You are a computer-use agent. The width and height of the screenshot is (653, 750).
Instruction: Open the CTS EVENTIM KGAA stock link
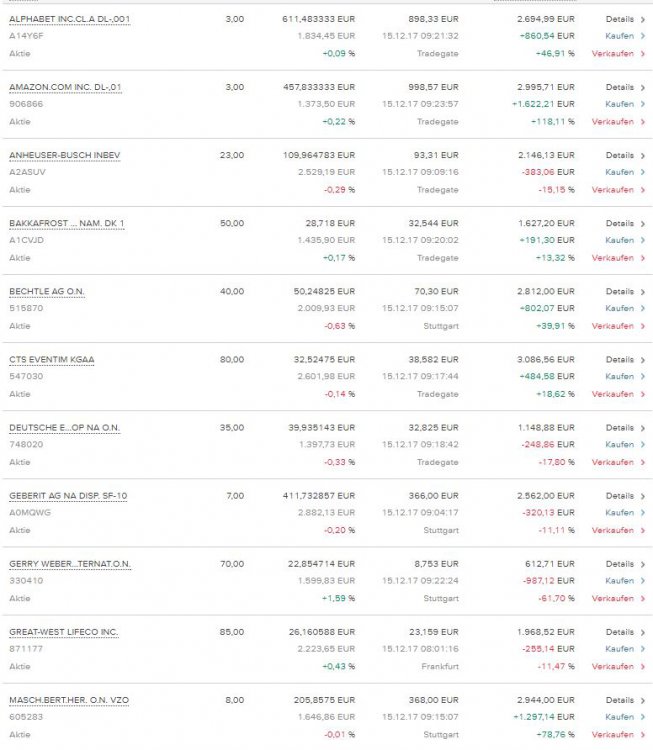coord(52,359)
